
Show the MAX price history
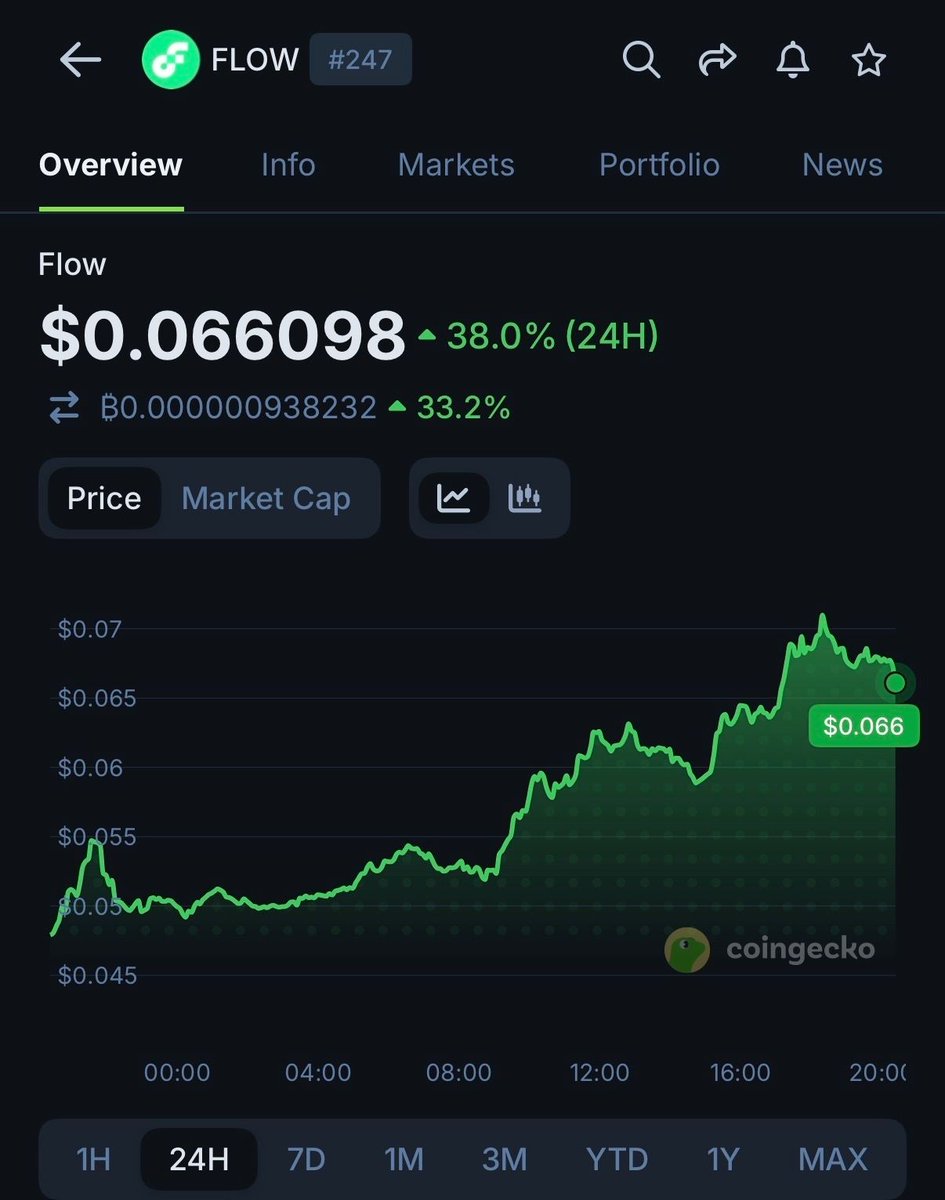point(833,1159)
